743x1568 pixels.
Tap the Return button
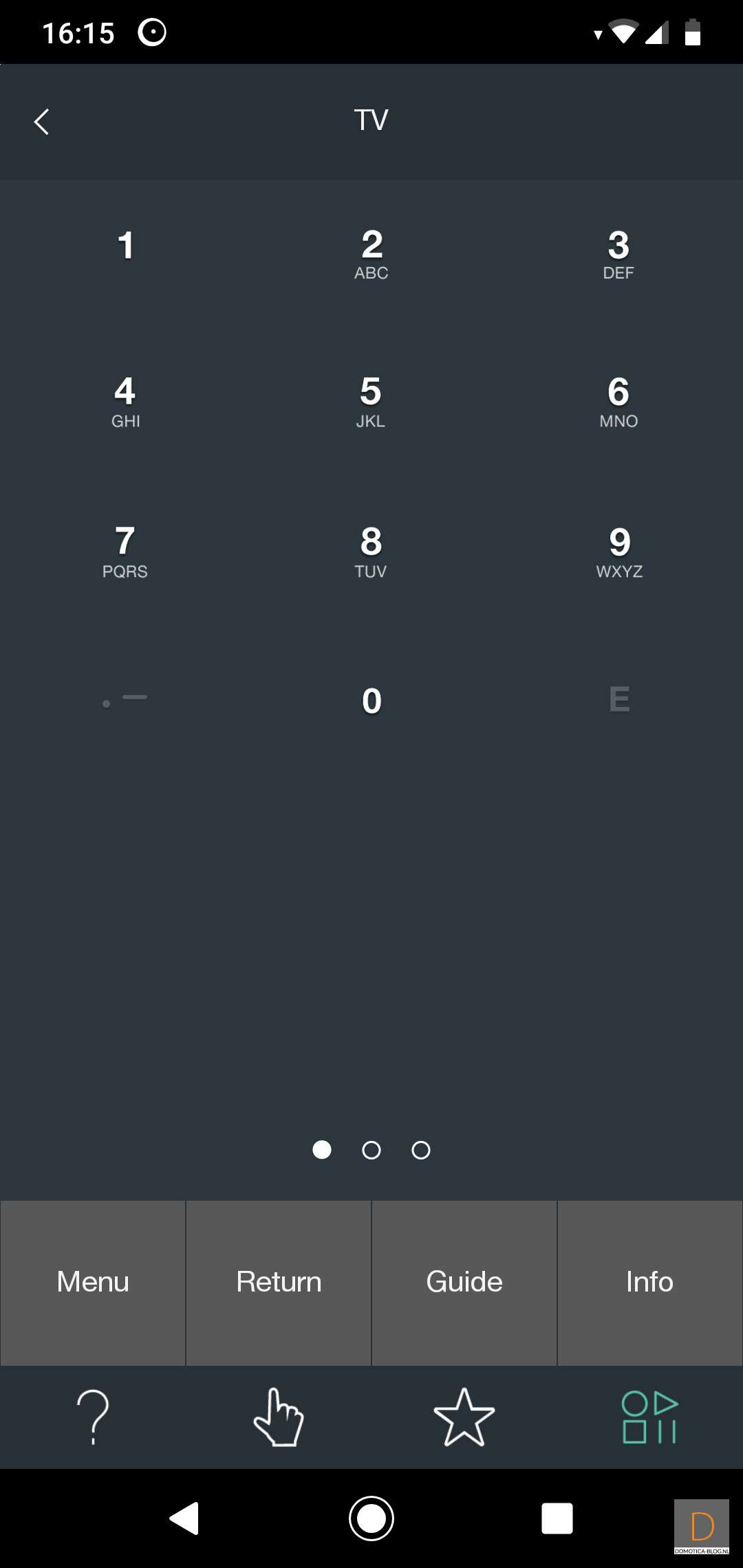point(279,1283)
